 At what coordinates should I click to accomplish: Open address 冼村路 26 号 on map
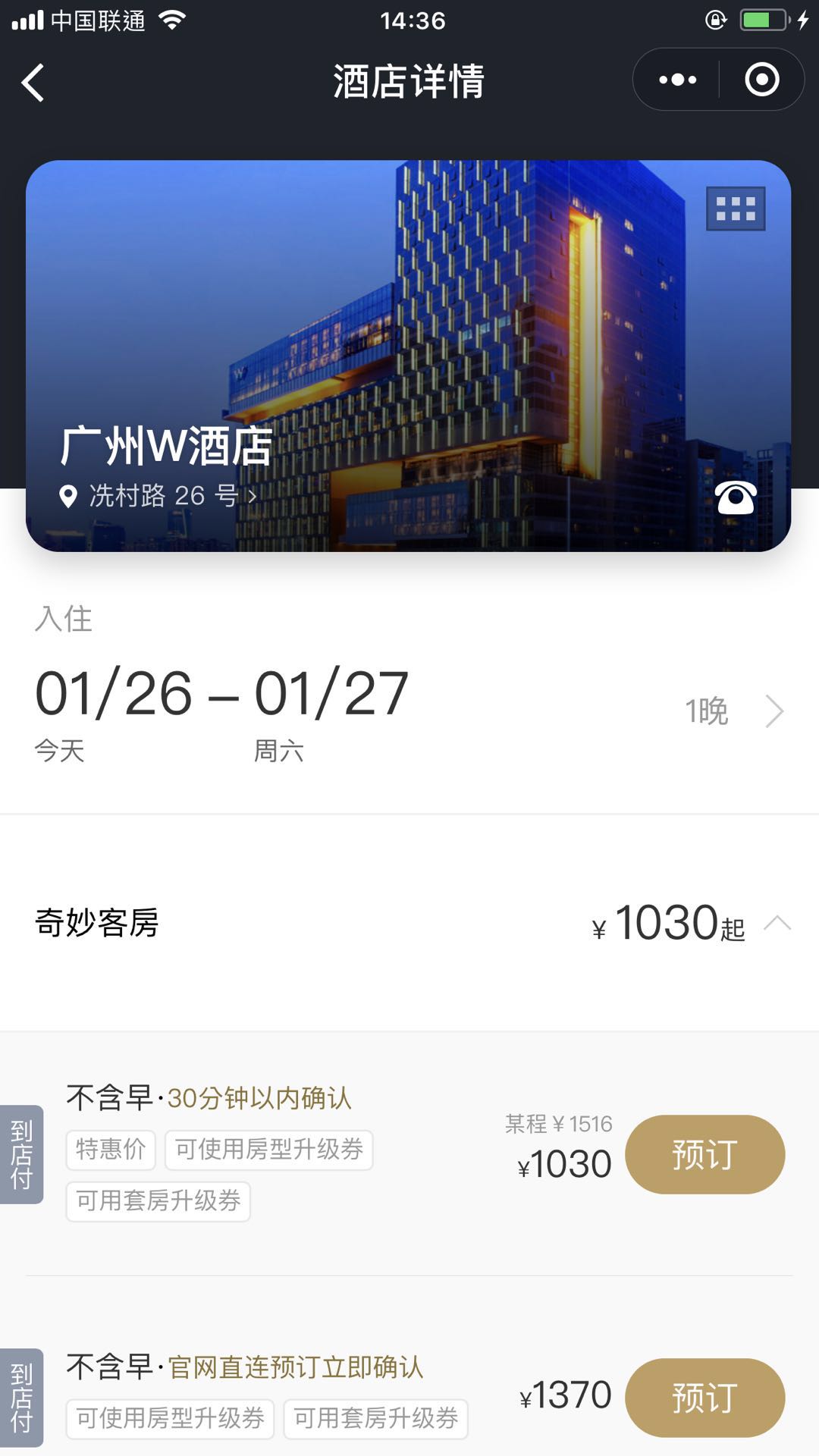click(158, 496)
